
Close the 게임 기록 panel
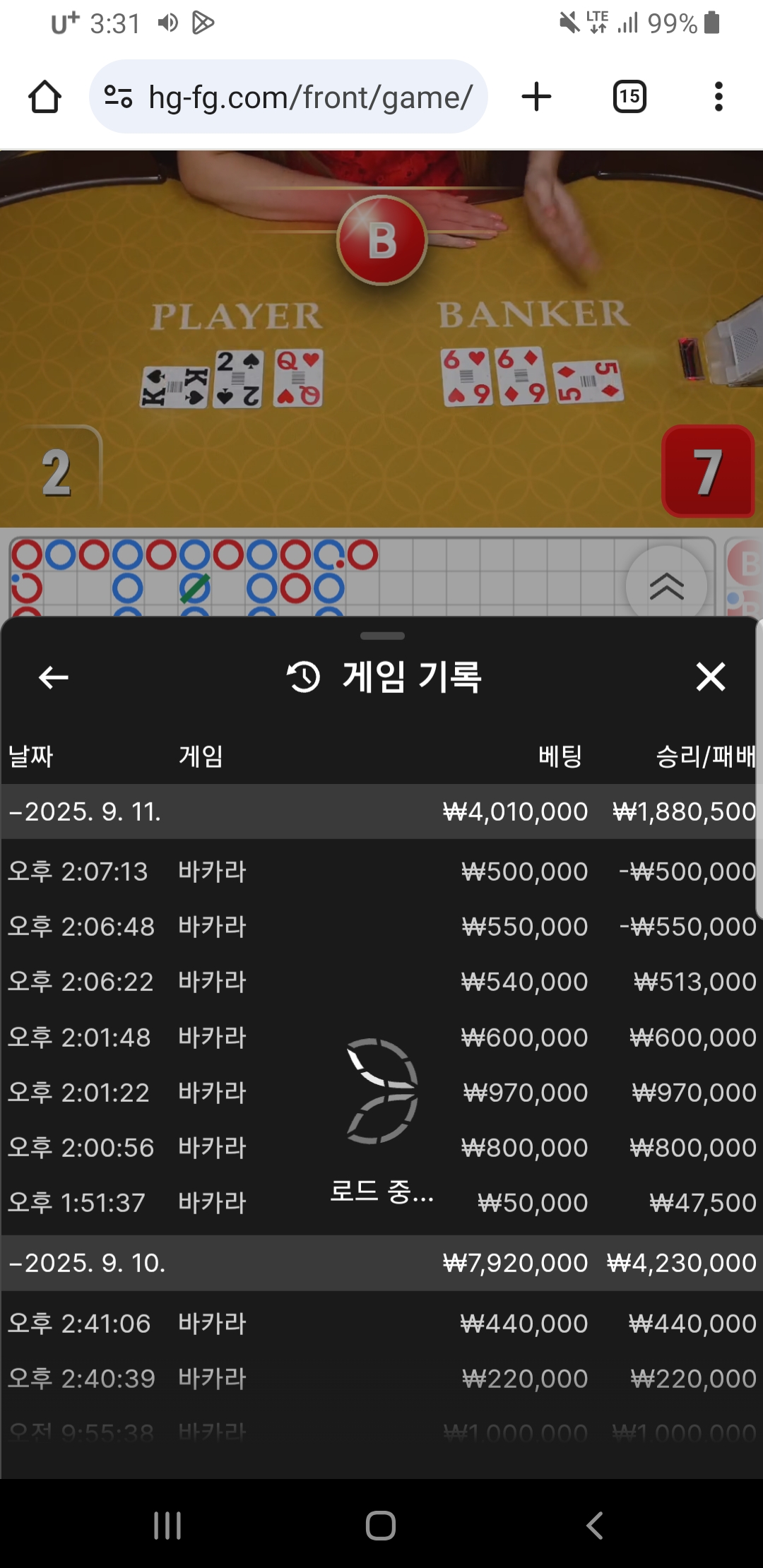710,677
